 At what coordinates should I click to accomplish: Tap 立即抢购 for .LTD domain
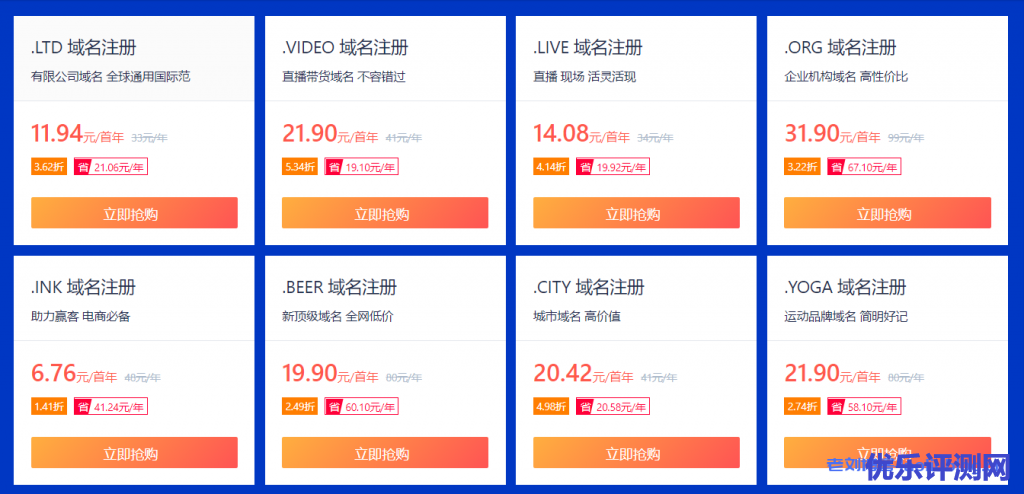click(x=134, y=213)
